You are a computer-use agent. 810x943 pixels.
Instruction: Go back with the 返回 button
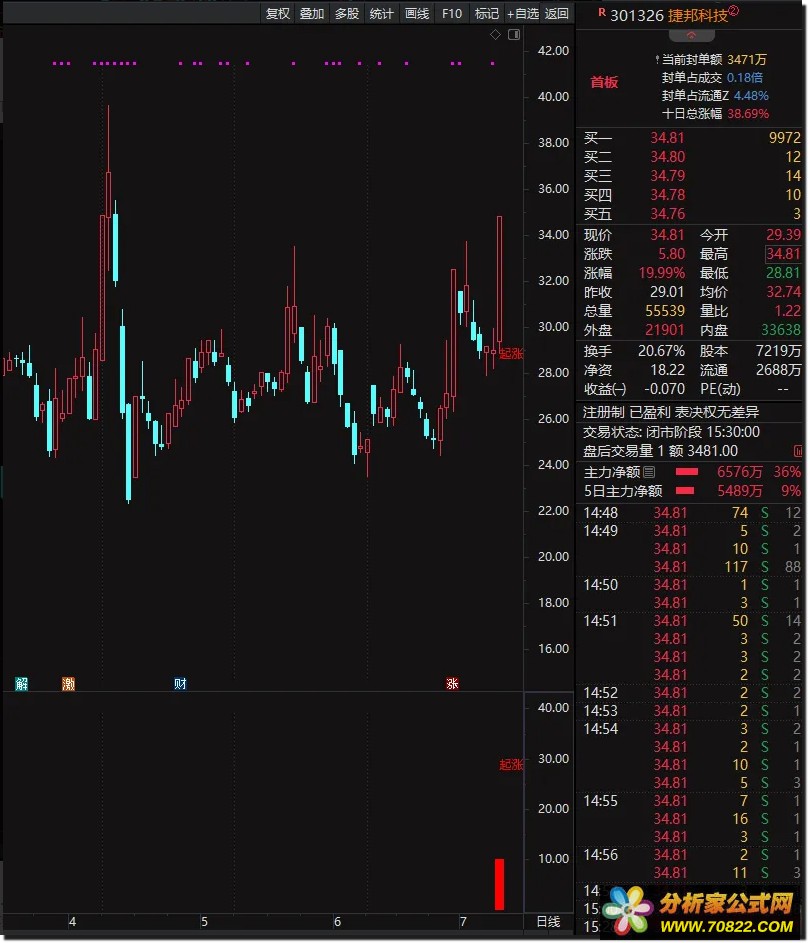click(557, 14)
